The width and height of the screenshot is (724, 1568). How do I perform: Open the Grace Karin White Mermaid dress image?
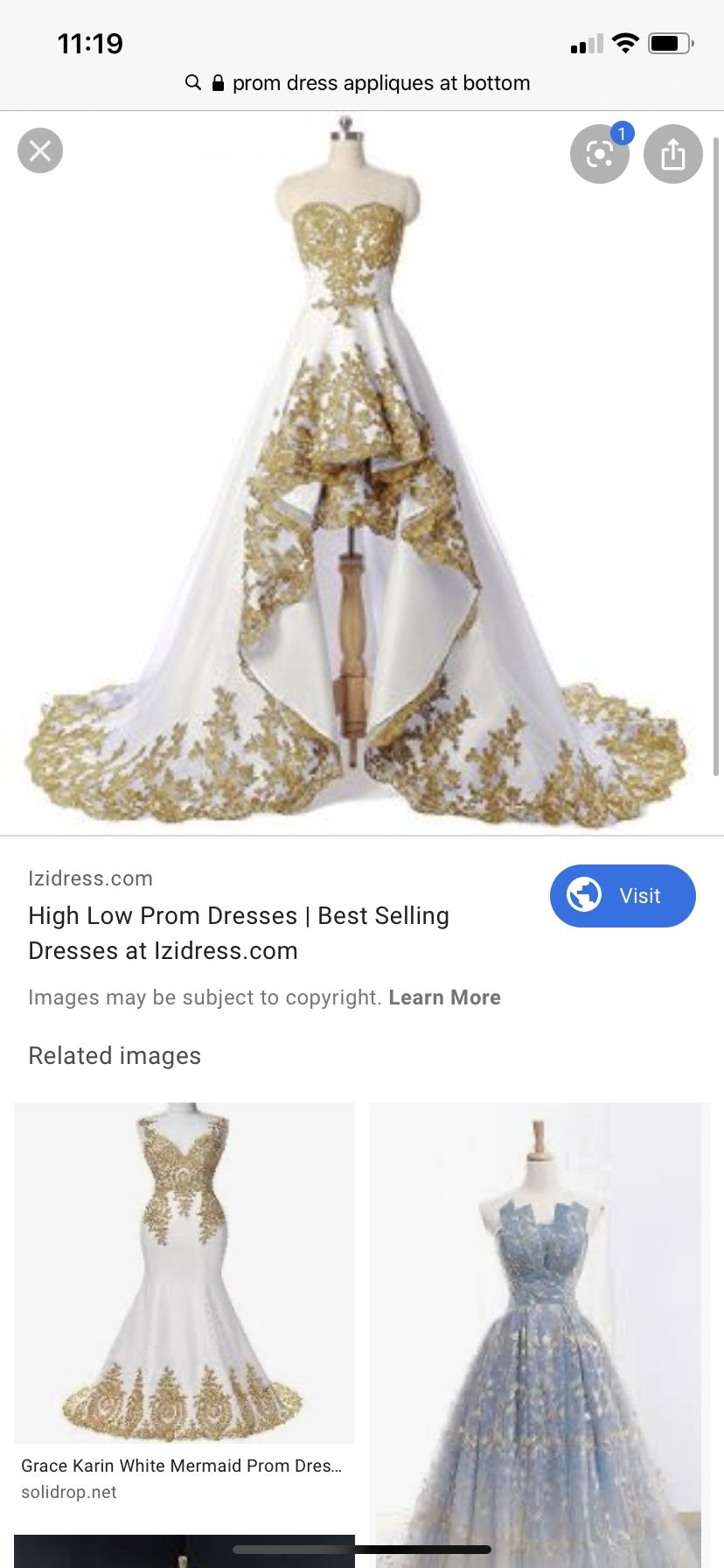pyautogui.click(x=184, y=1272)
